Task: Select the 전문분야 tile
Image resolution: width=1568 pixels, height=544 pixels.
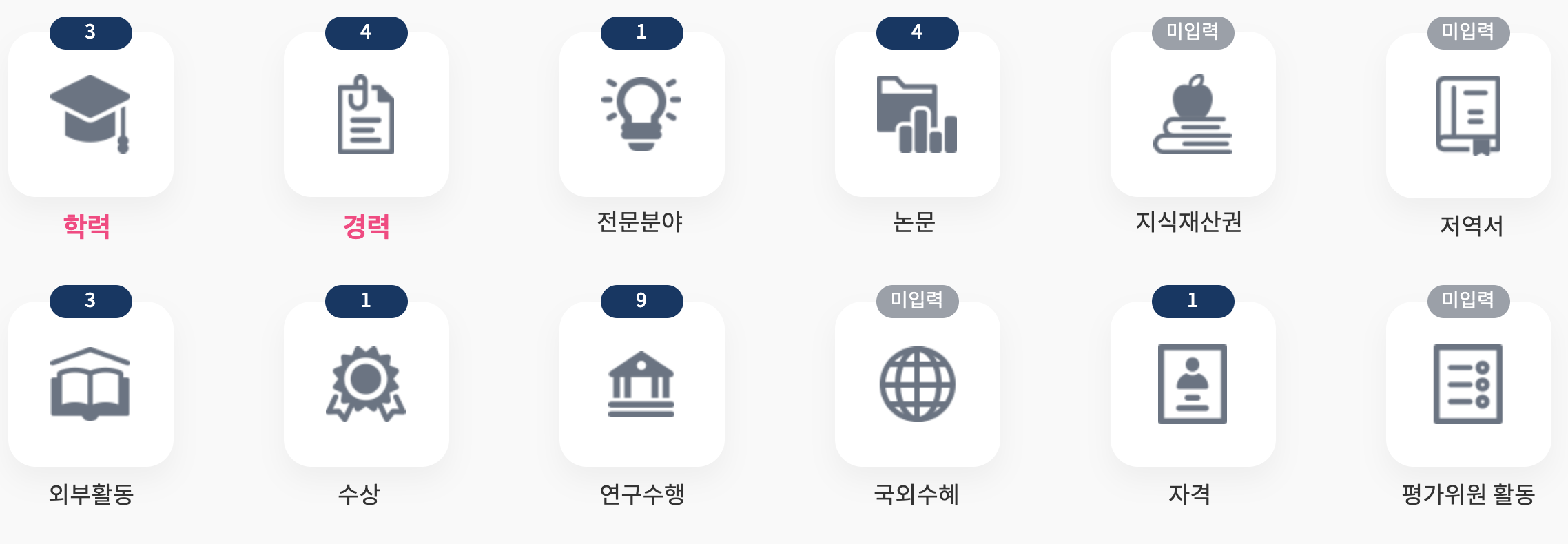Action: click(x=641, y=114)
